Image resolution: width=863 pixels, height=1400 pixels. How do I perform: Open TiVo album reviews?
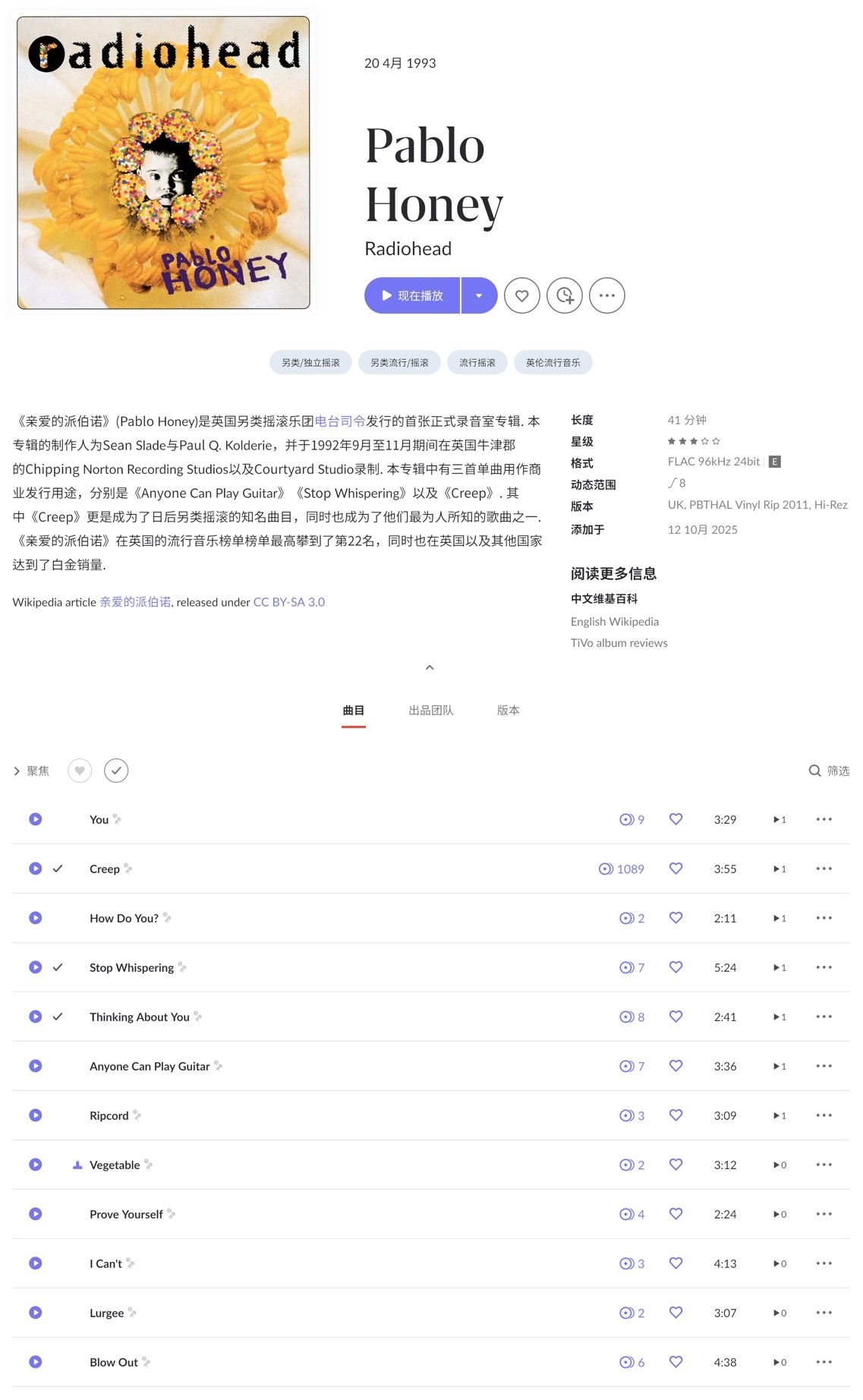click(x=619, y=643)
